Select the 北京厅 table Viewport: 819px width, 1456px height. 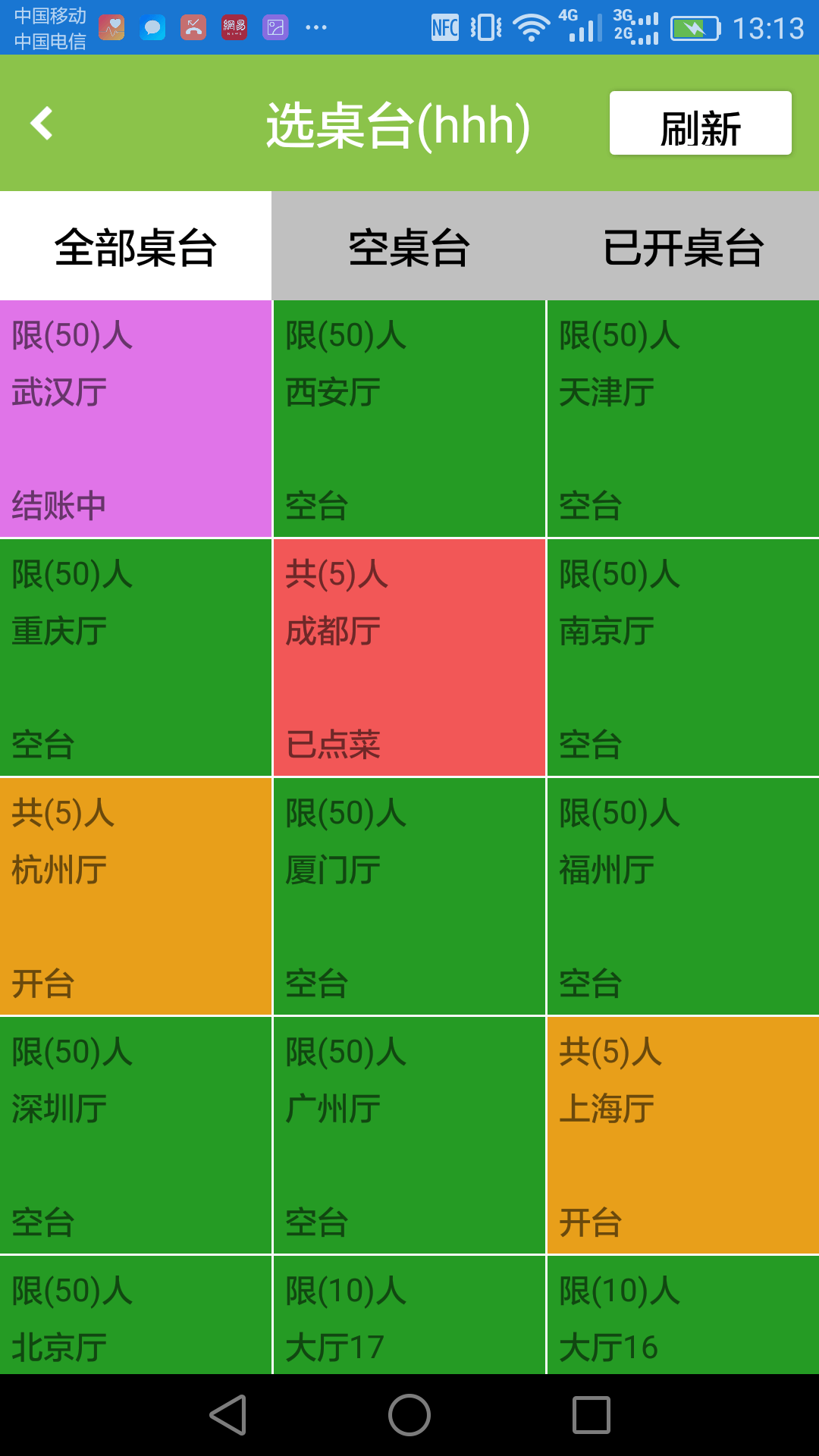pyautogui.click(x=136, y=1315)
